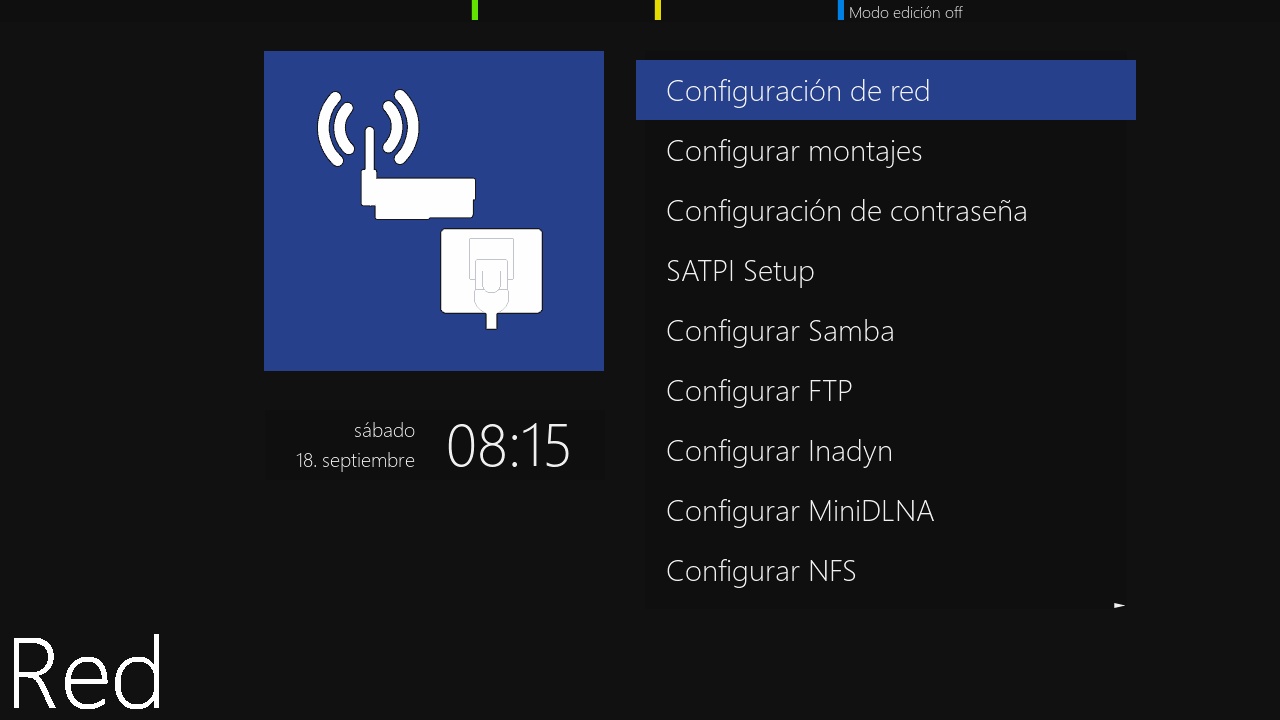Open Configurar Samba settings

pos(780,331)
